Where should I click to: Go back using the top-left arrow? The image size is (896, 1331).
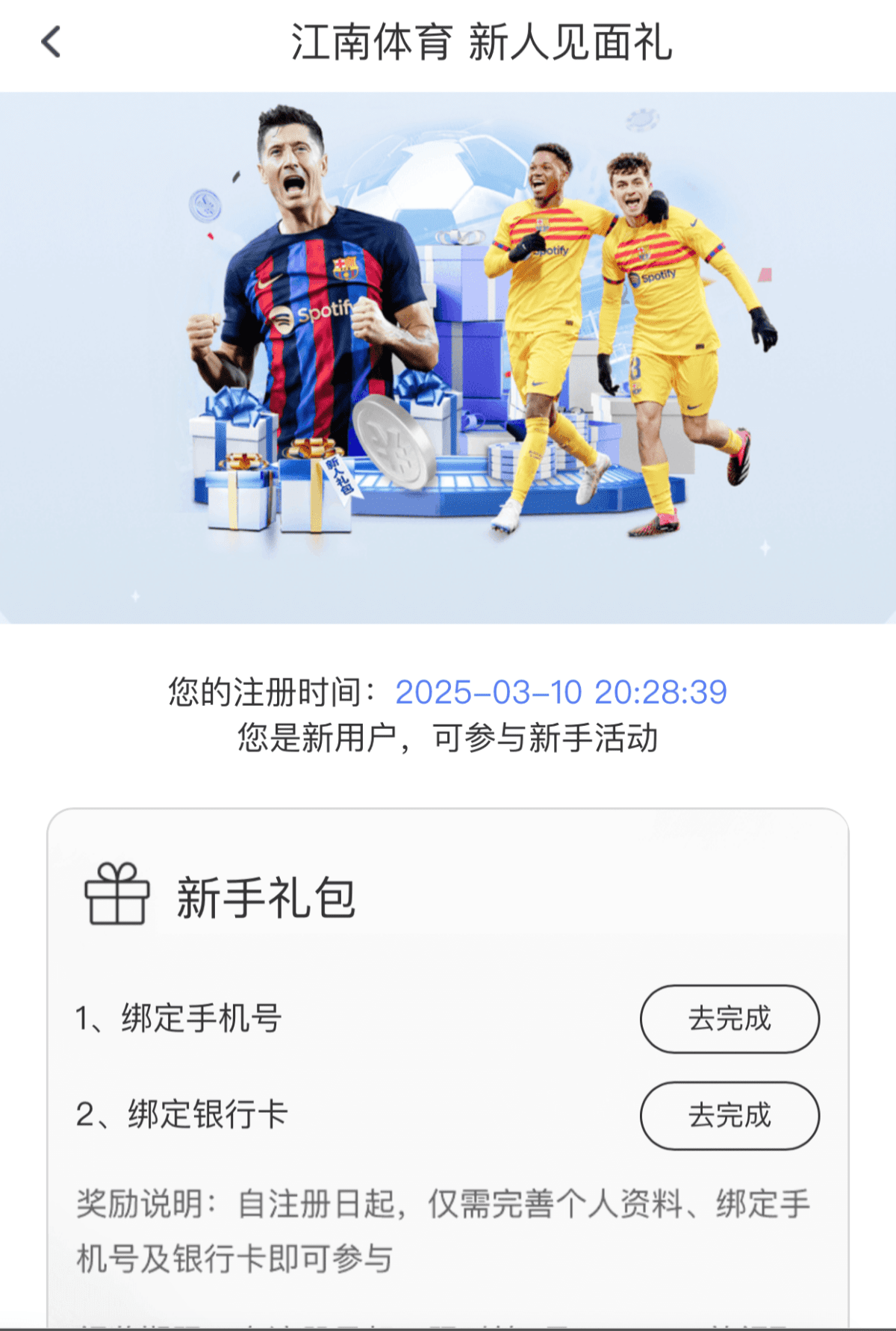point(51,42)
